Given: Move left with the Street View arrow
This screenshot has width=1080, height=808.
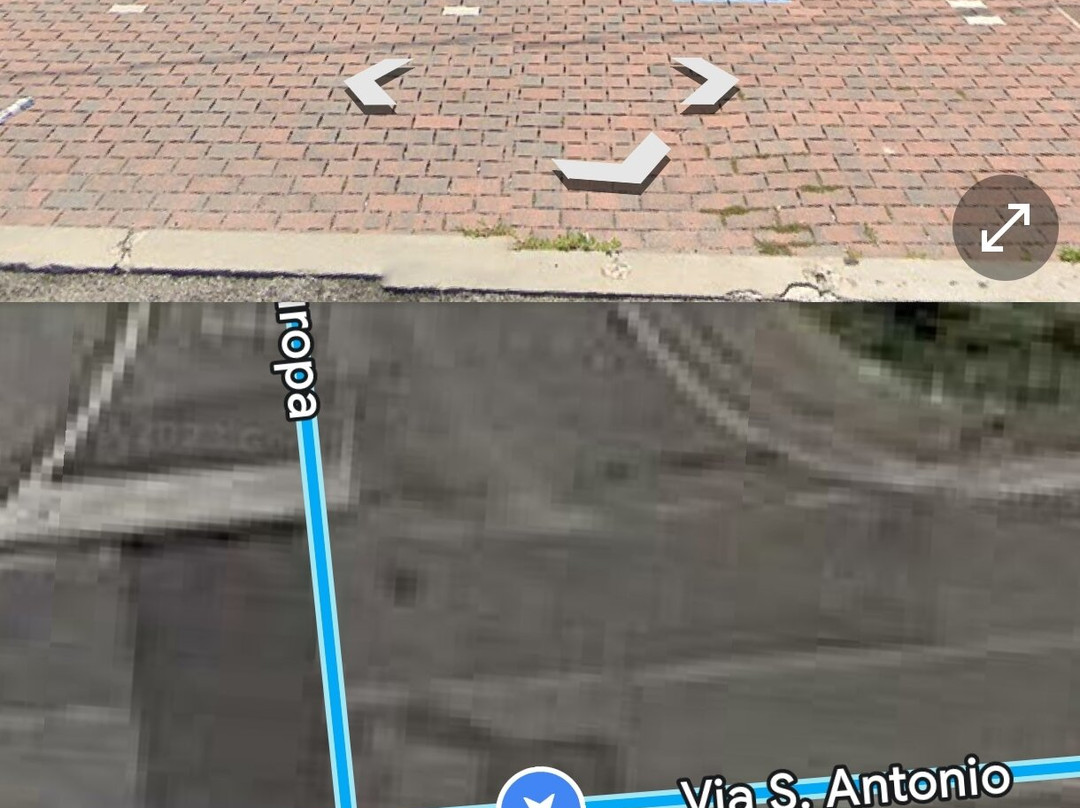Looking at the screenshot, I should coord(377,85).
